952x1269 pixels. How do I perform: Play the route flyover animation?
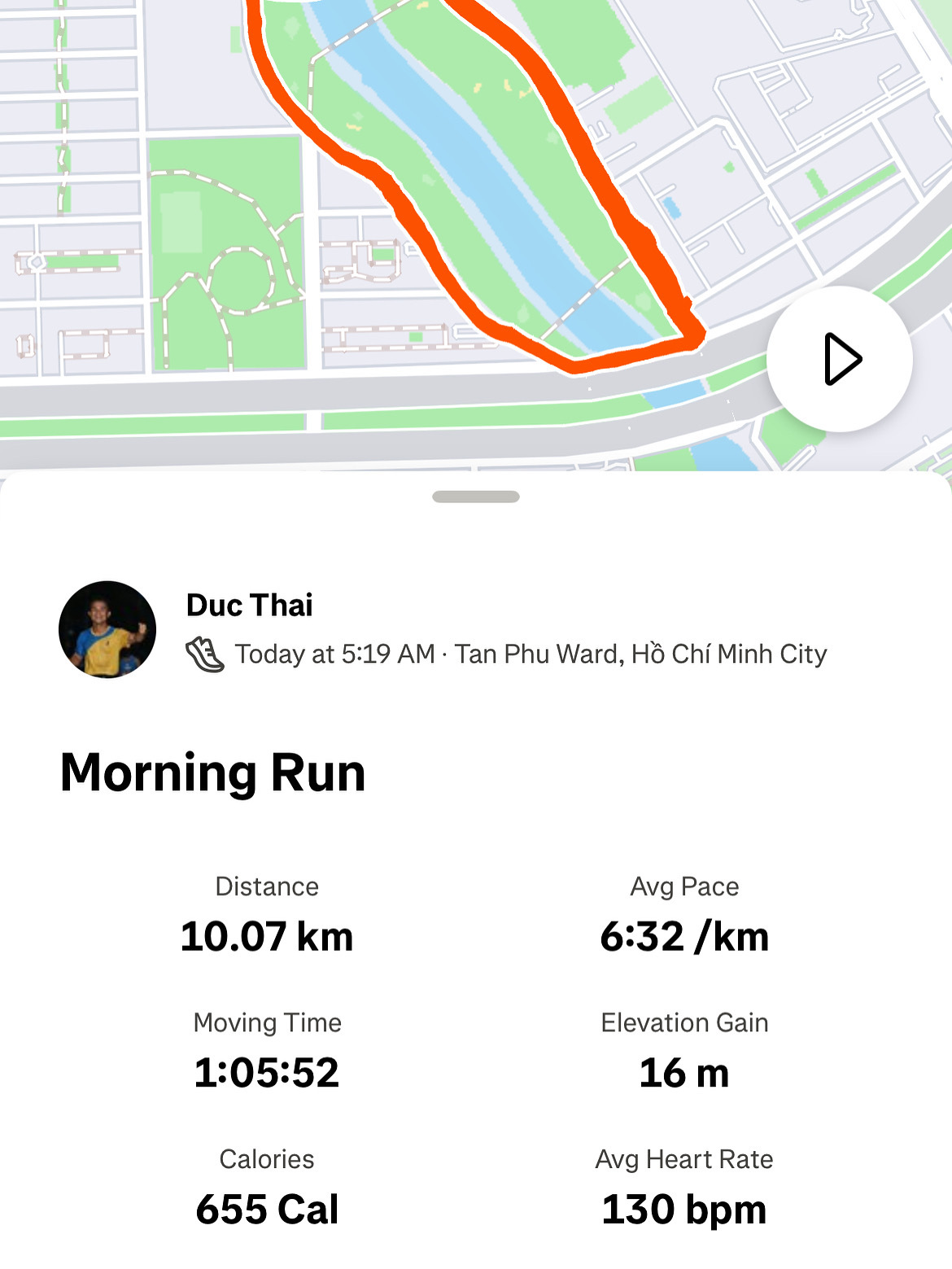pyautogui.click(x=840, y=359)
